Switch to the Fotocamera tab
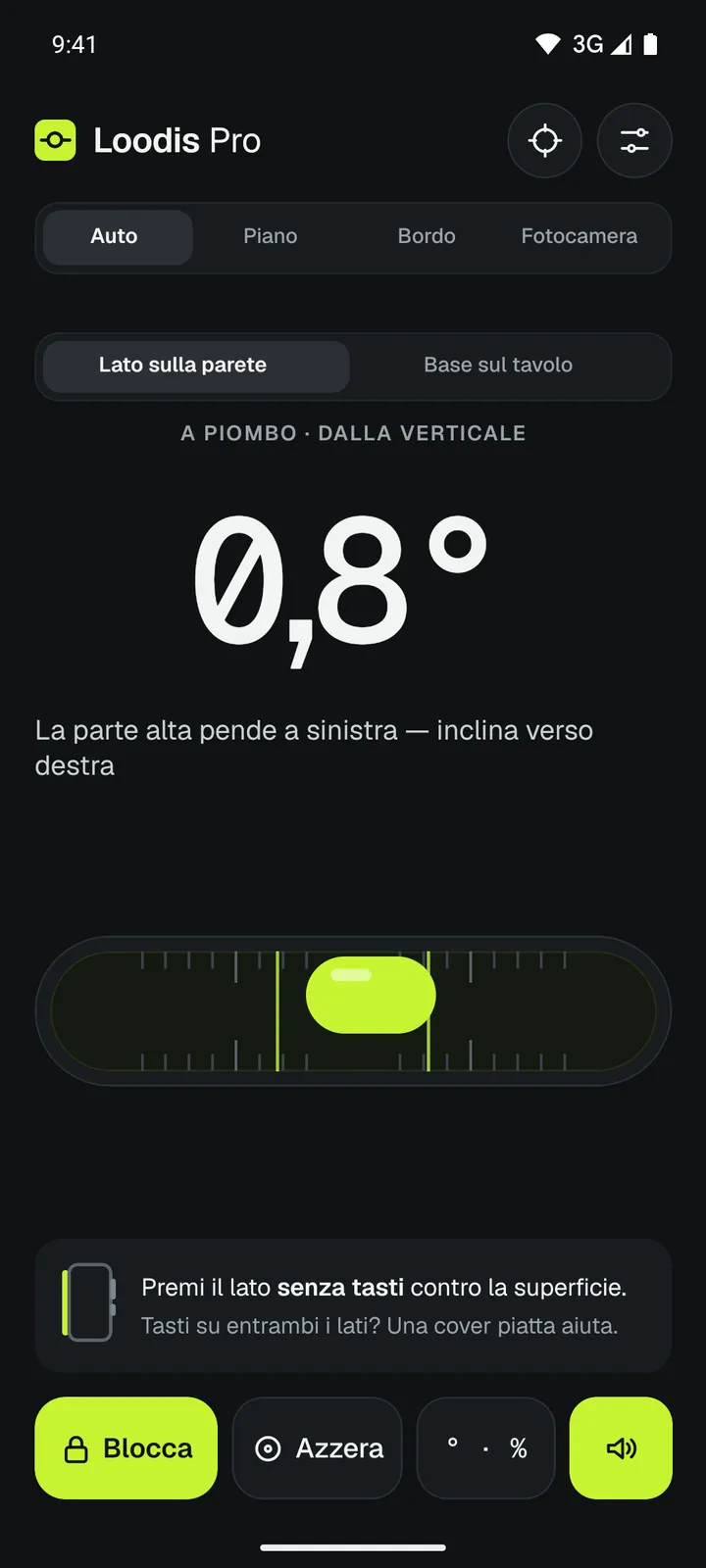Screen dimensions: 706x1568 (580, 237)
